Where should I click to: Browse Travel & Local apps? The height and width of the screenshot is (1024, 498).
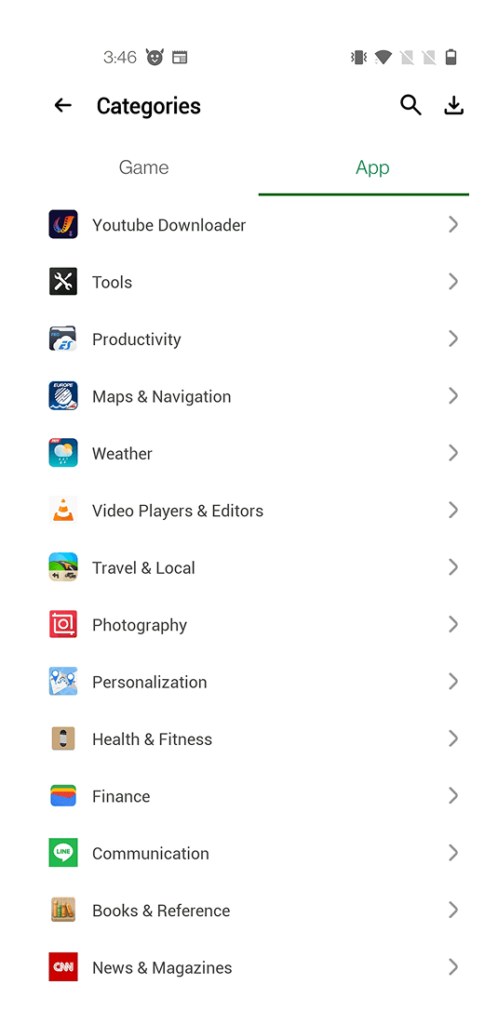point(249,568)
